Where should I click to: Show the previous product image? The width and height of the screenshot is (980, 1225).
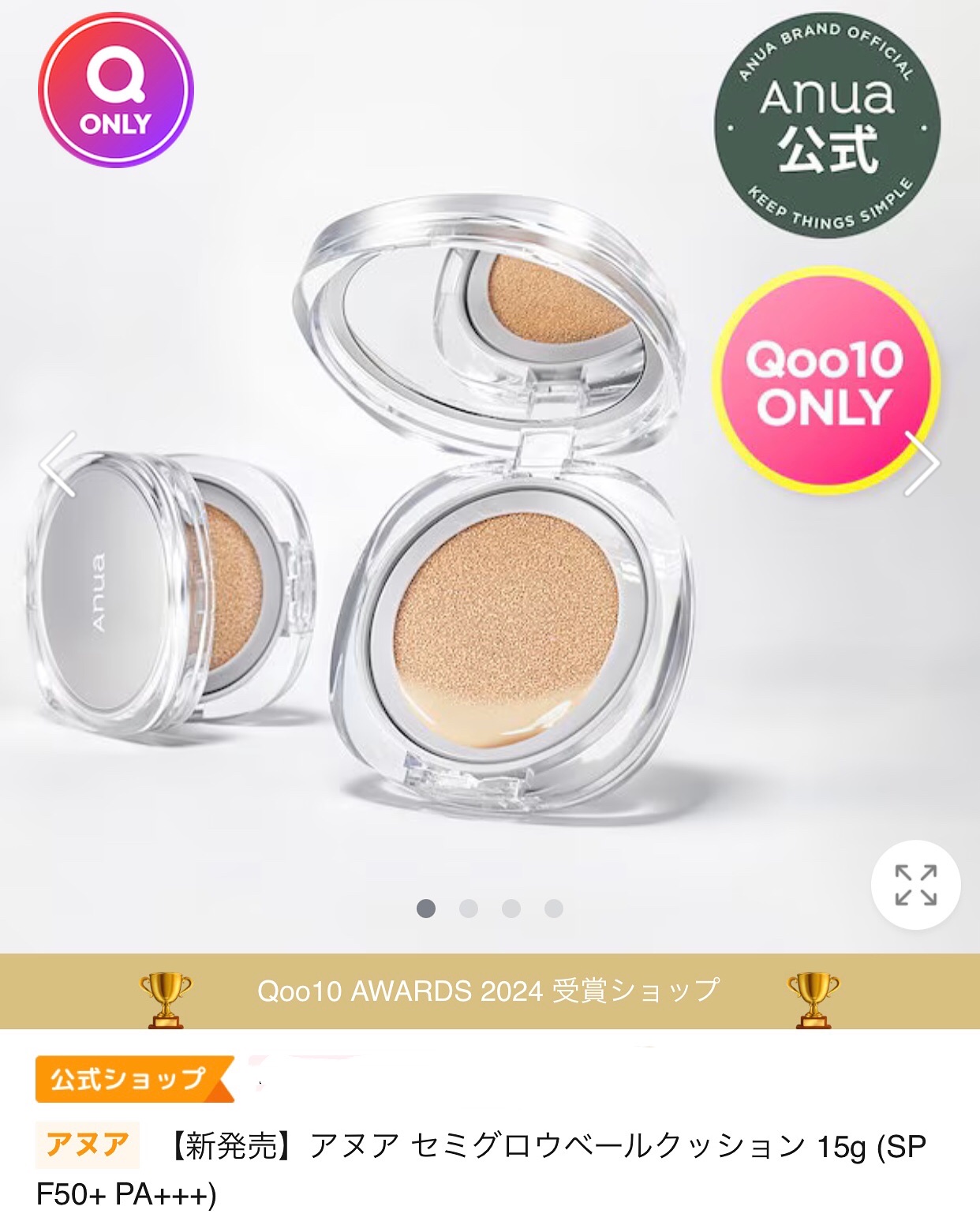coord(59,464)
